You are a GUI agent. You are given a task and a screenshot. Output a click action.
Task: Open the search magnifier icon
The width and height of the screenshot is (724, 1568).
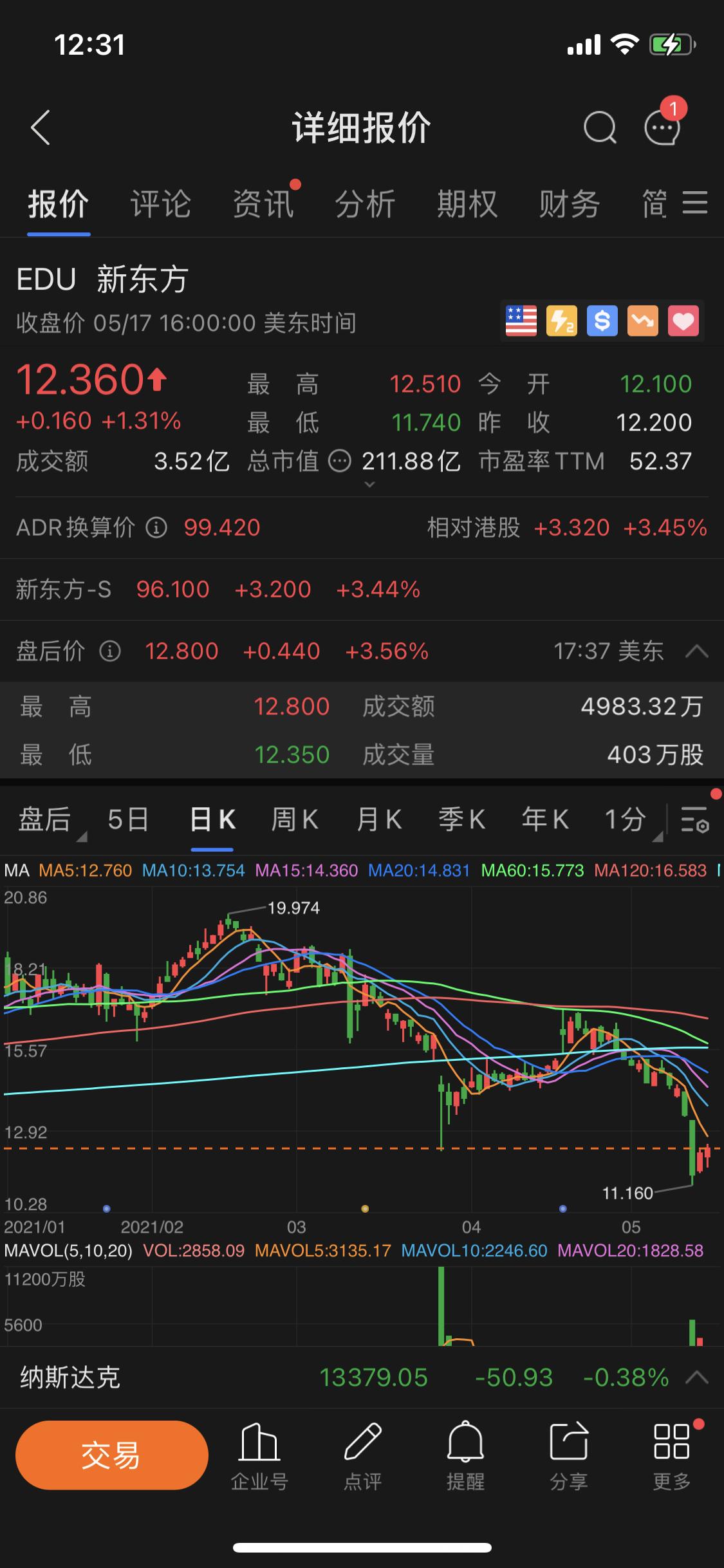[599, 127]
